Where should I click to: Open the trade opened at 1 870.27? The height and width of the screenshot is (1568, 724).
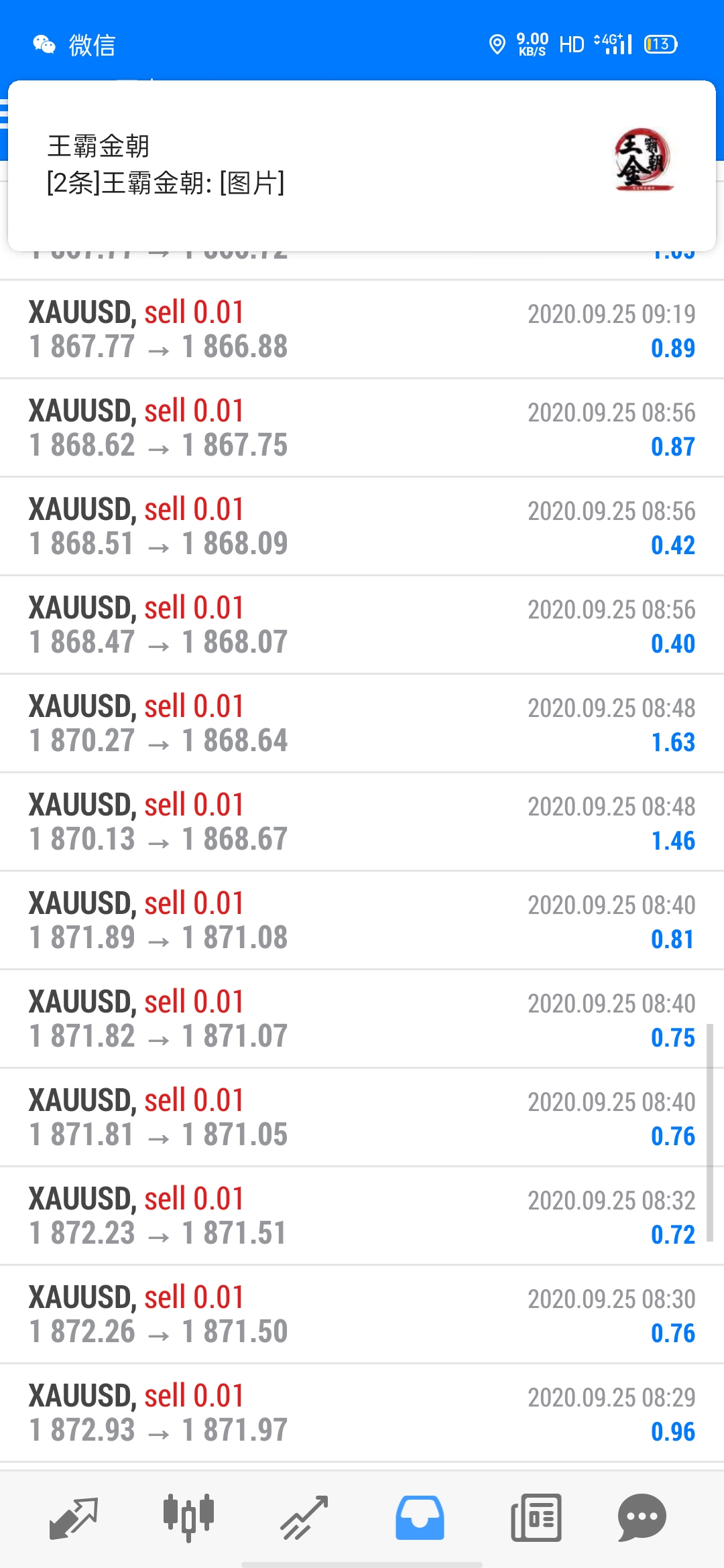click(x=362, y=724)
